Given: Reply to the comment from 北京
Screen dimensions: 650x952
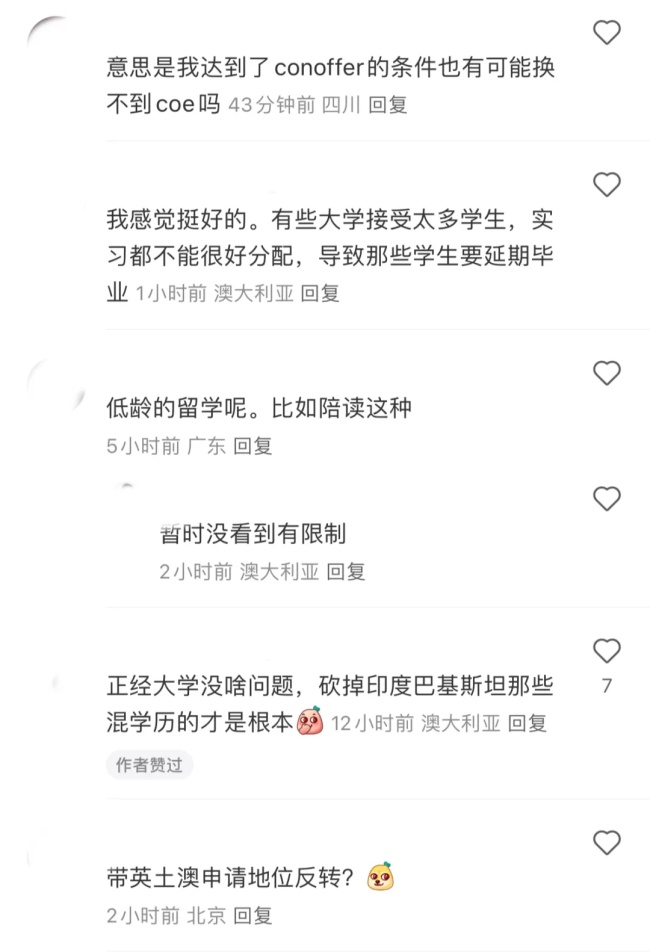Looking at the screenshot, I should [x=252, y=915].
